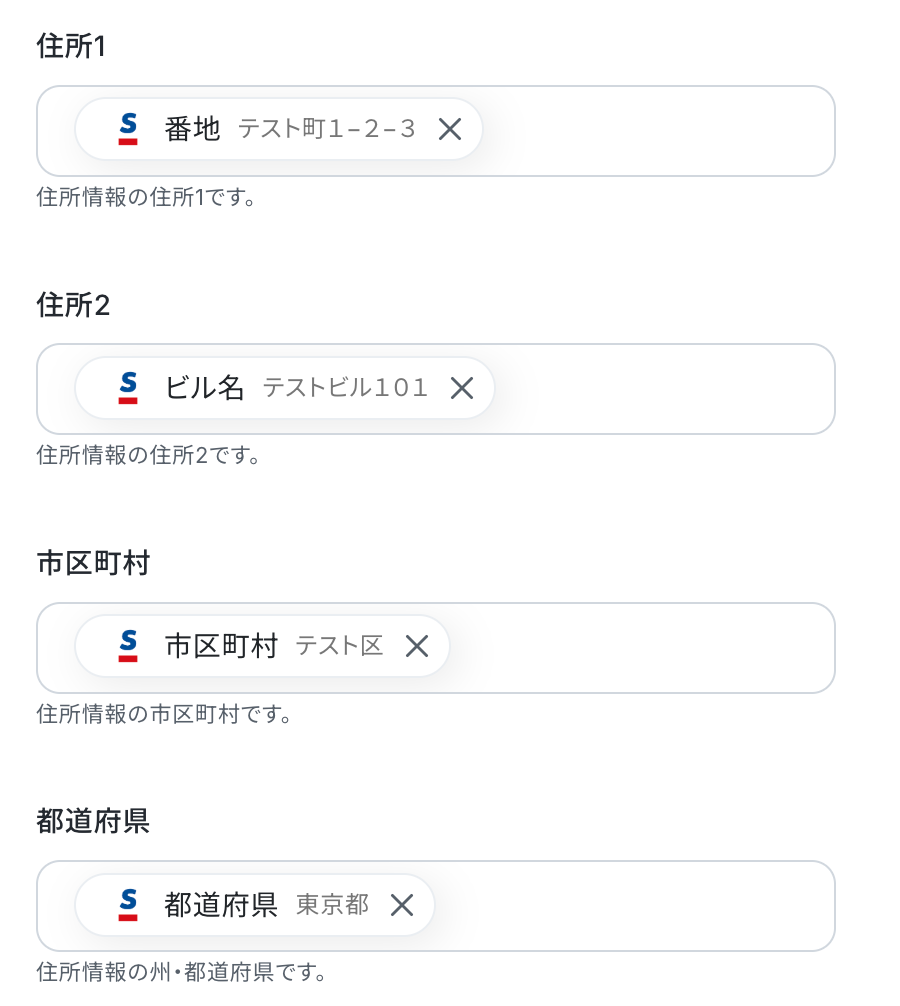The height and width of the screenshot is (1006, 900).
Task: Remove the 番地 chip from 住所1
Action: pyautogui.click(x=450, y=129)
